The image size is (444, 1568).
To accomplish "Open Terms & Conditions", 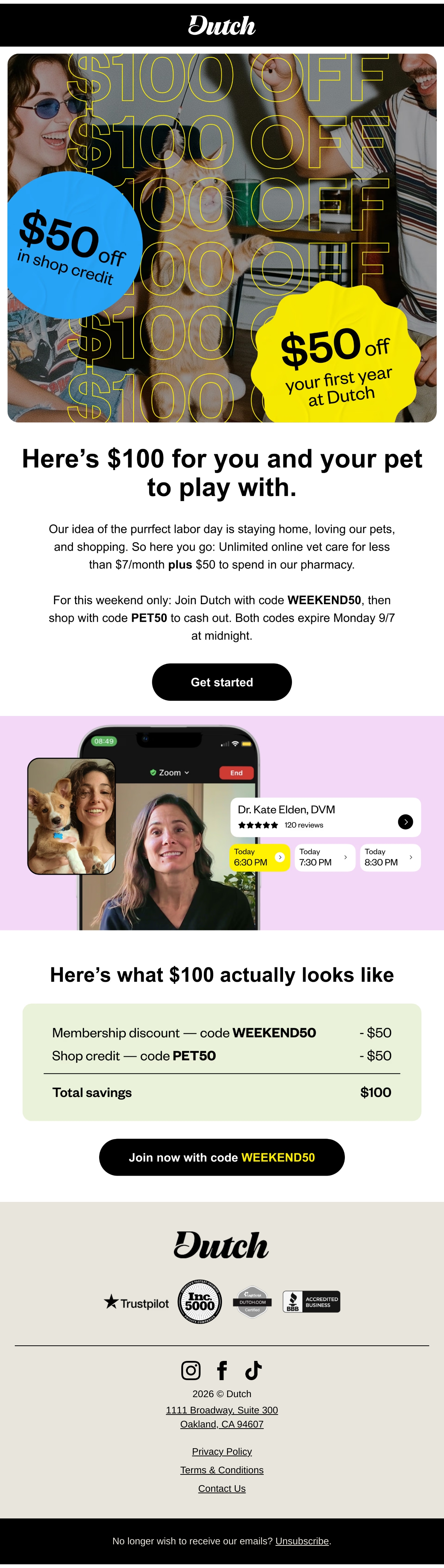I will pos(222,1470).
